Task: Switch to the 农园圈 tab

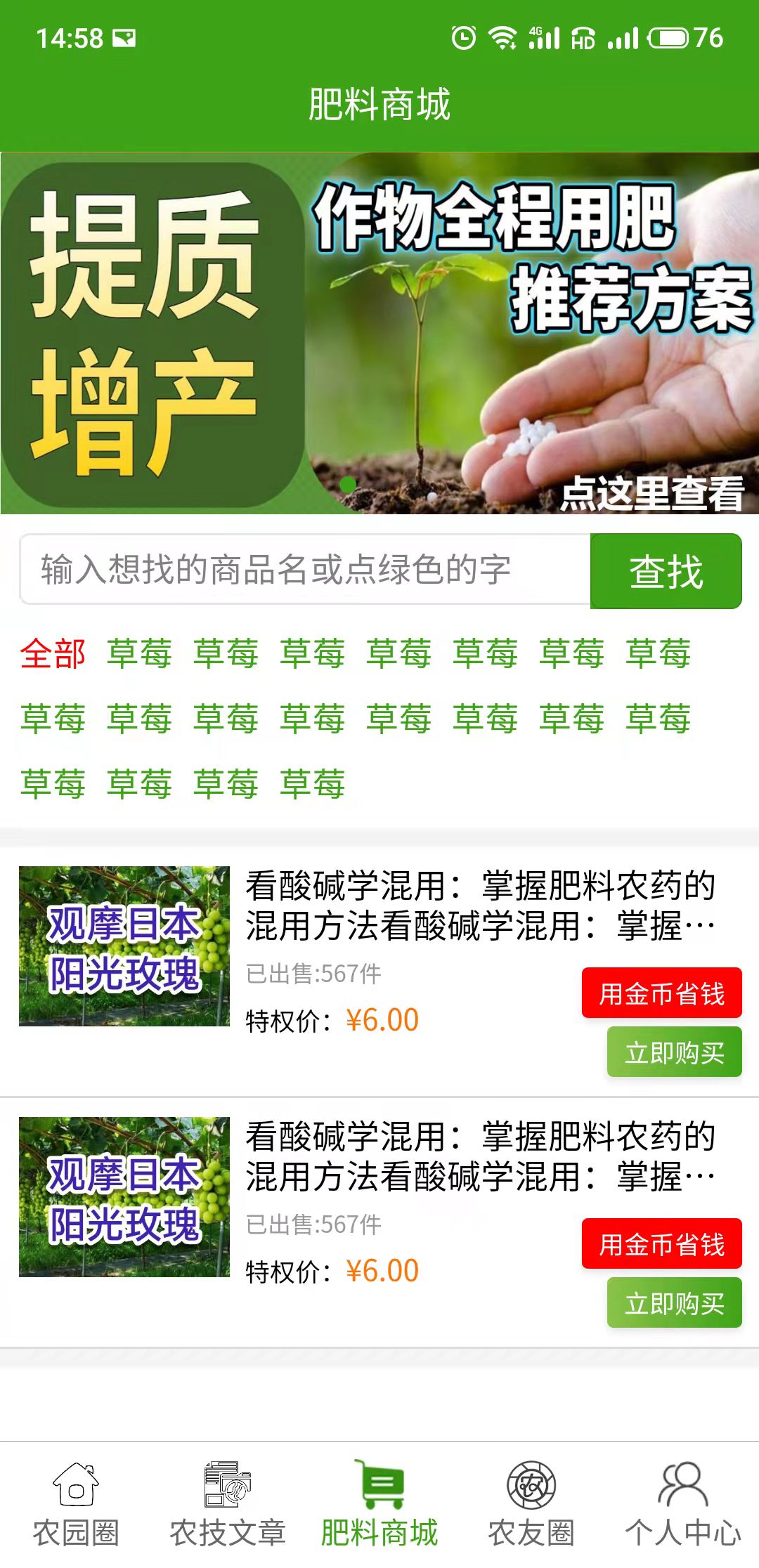Action: point(76,1505)
